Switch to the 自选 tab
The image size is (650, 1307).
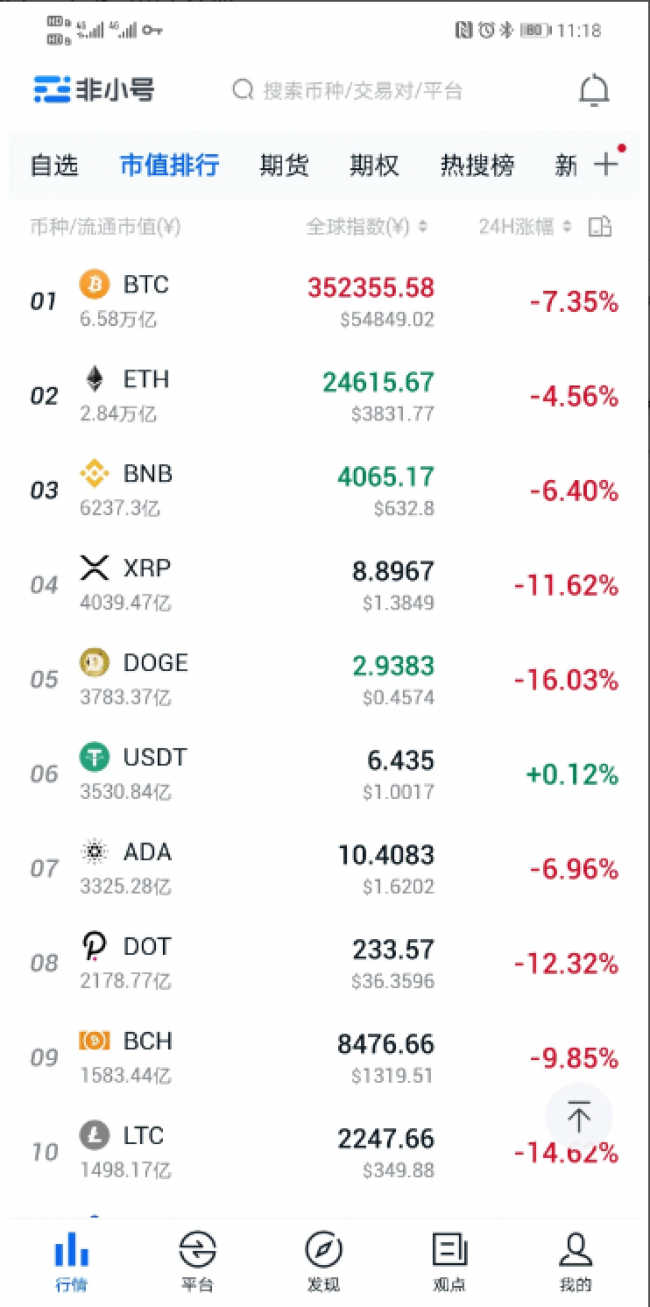click(54, 165)
